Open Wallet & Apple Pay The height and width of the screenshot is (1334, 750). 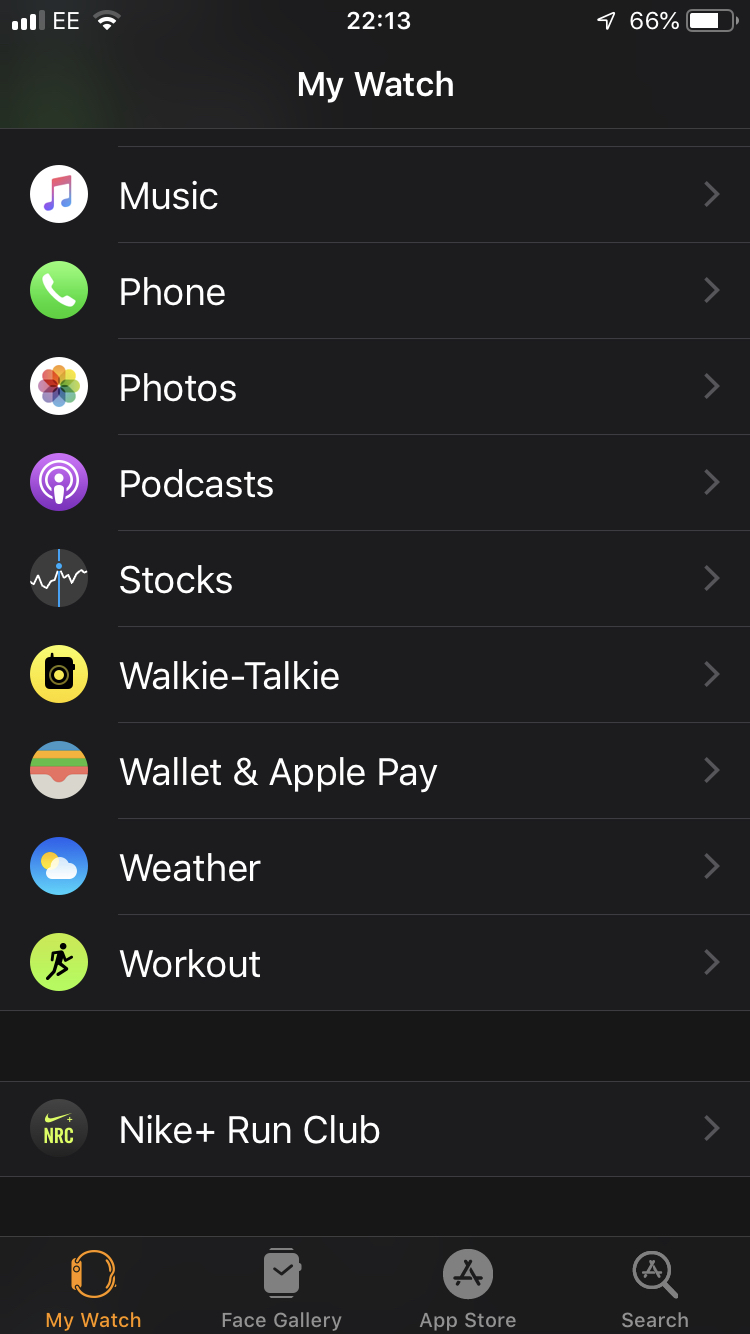pos(375,771)
